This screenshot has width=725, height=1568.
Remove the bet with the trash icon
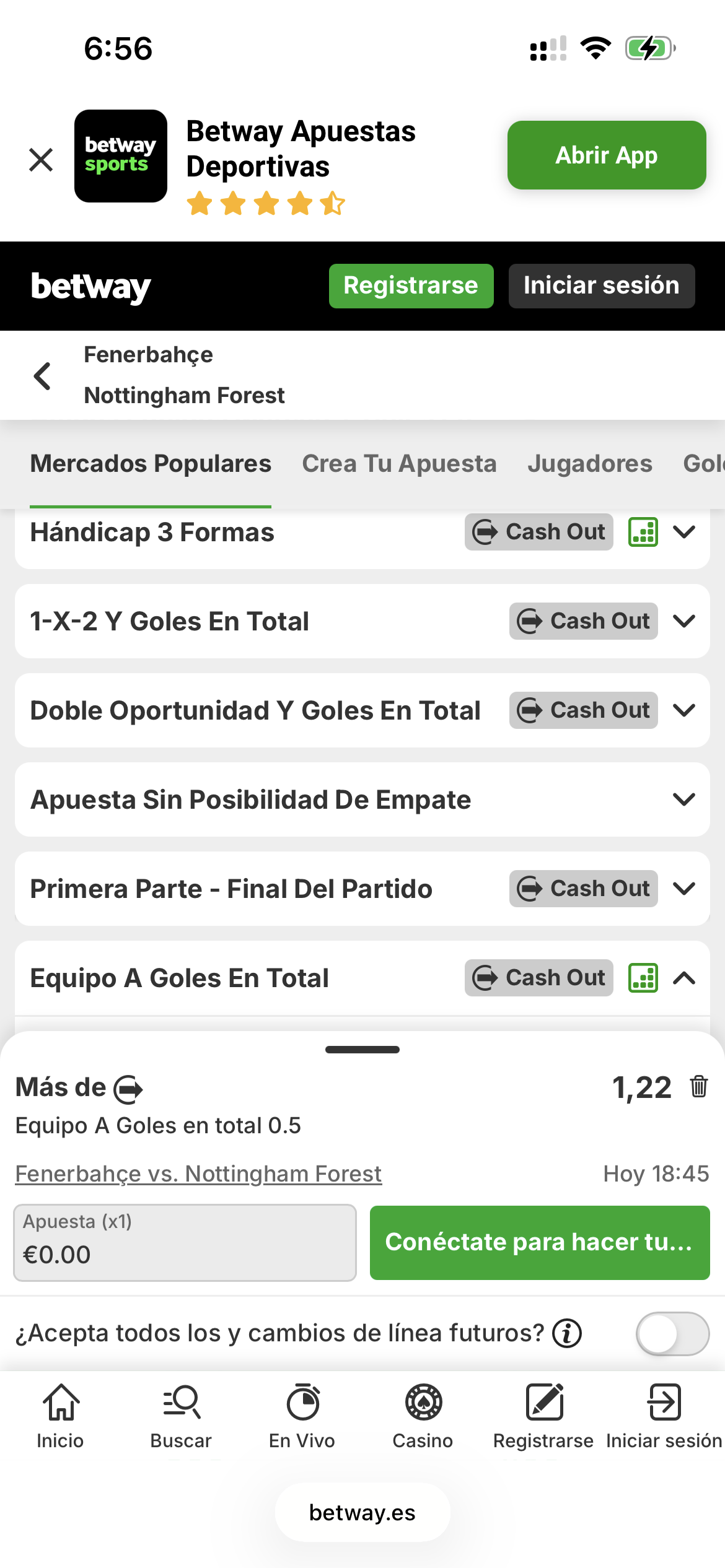click(699, 1087)
